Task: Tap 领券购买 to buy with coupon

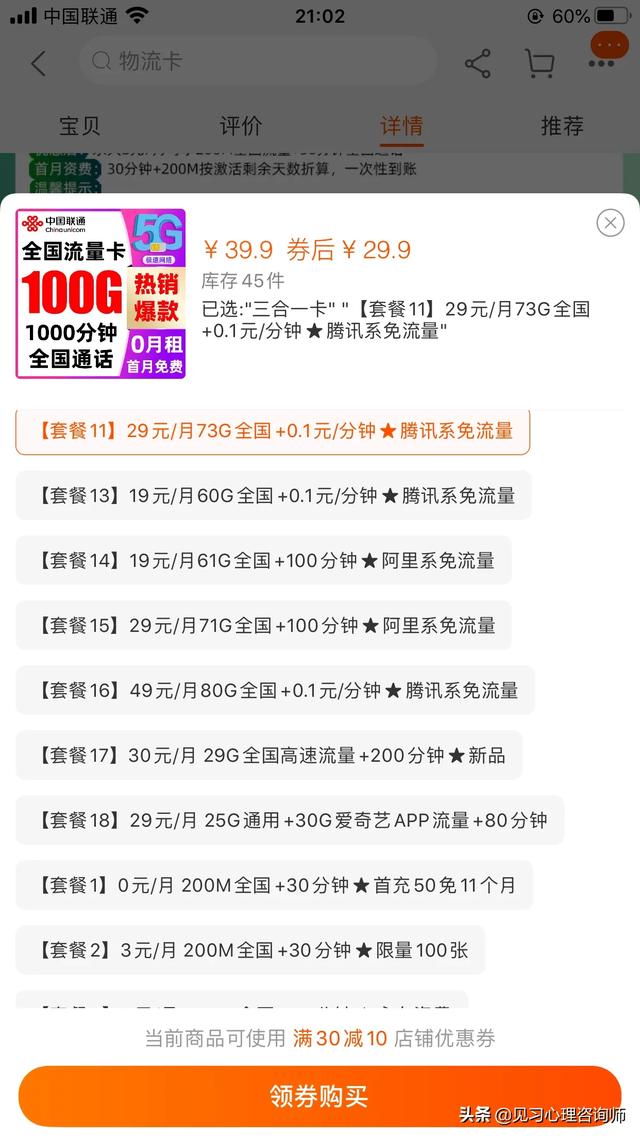Action: pyautogui.click(x=319, y=1096)
